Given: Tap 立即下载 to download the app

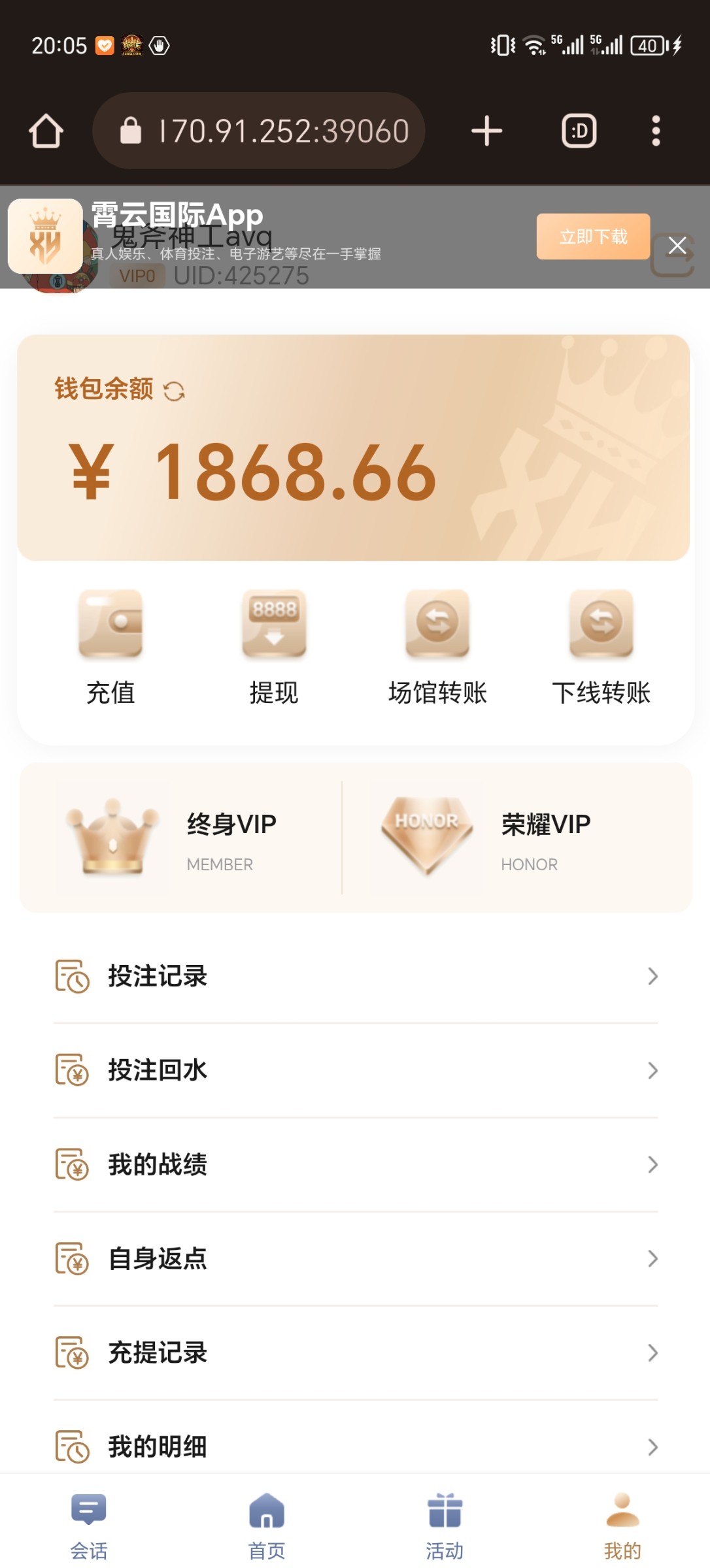Looking at the screenshot, I should tap(593, 237).
